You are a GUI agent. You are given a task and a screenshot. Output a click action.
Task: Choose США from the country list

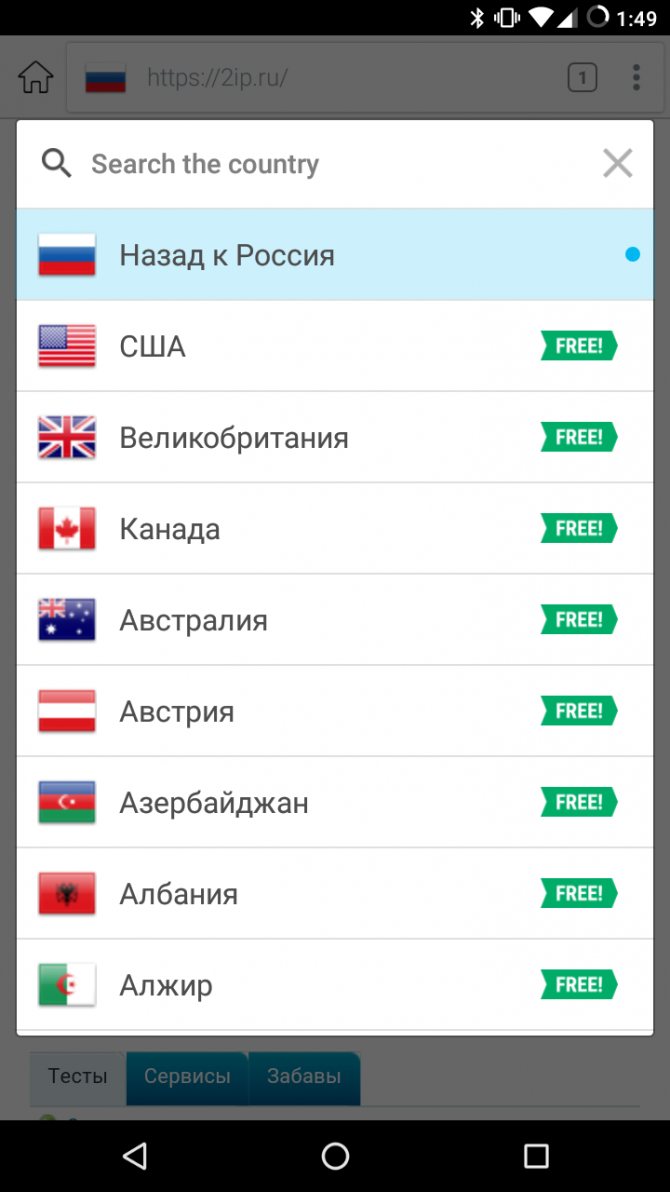pos(335,346)
